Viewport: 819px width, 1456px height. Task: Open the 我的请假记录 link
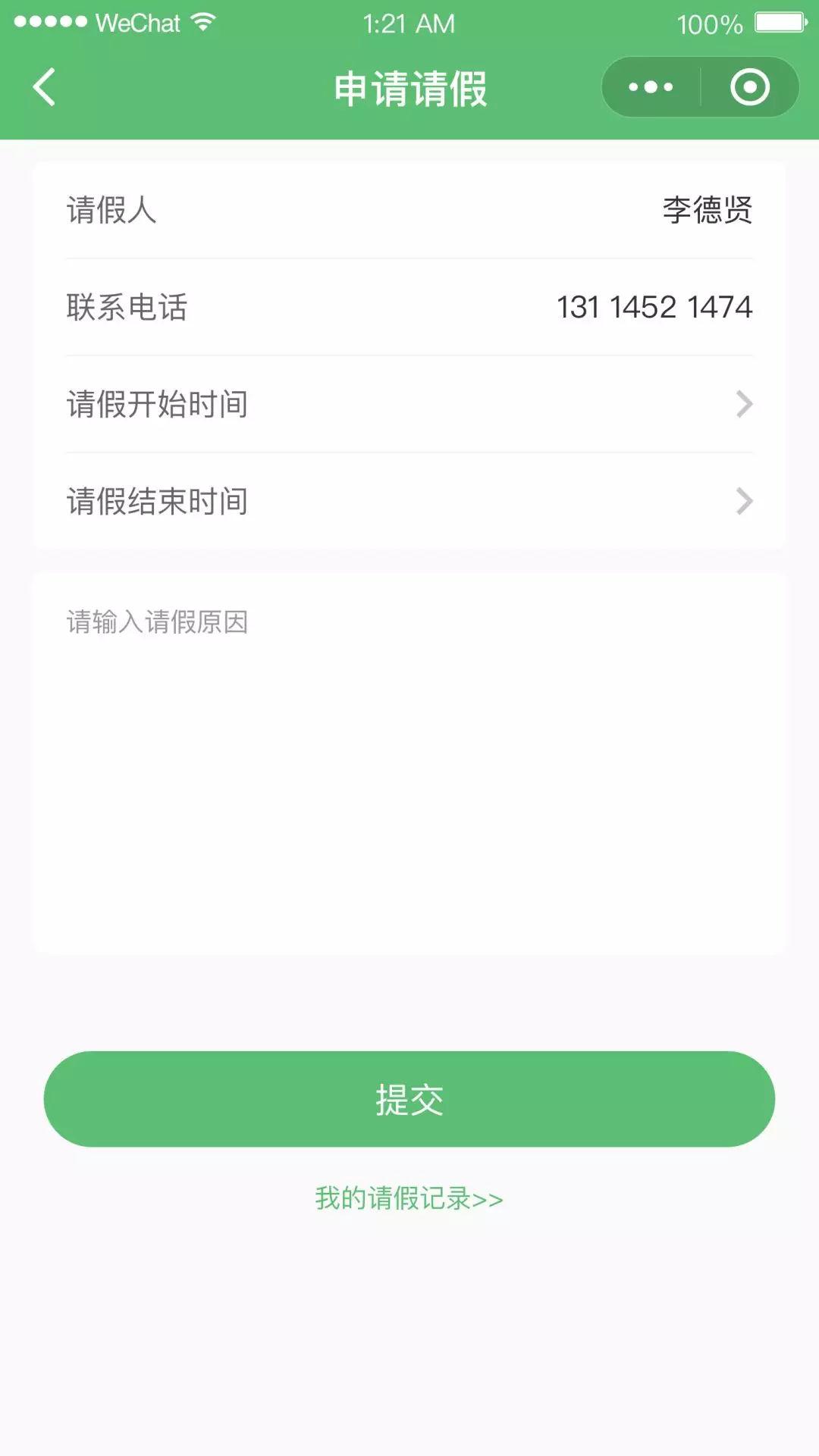pyautogui.click(x=409, y=1198)
